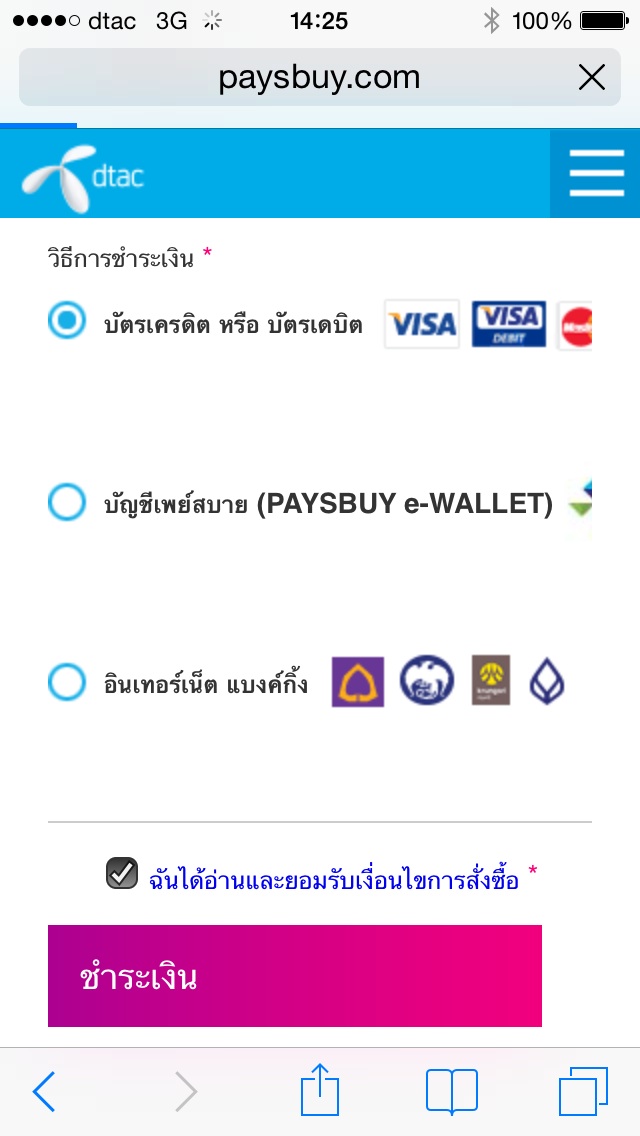Show all open Safari tabs

pos(583,1091)
